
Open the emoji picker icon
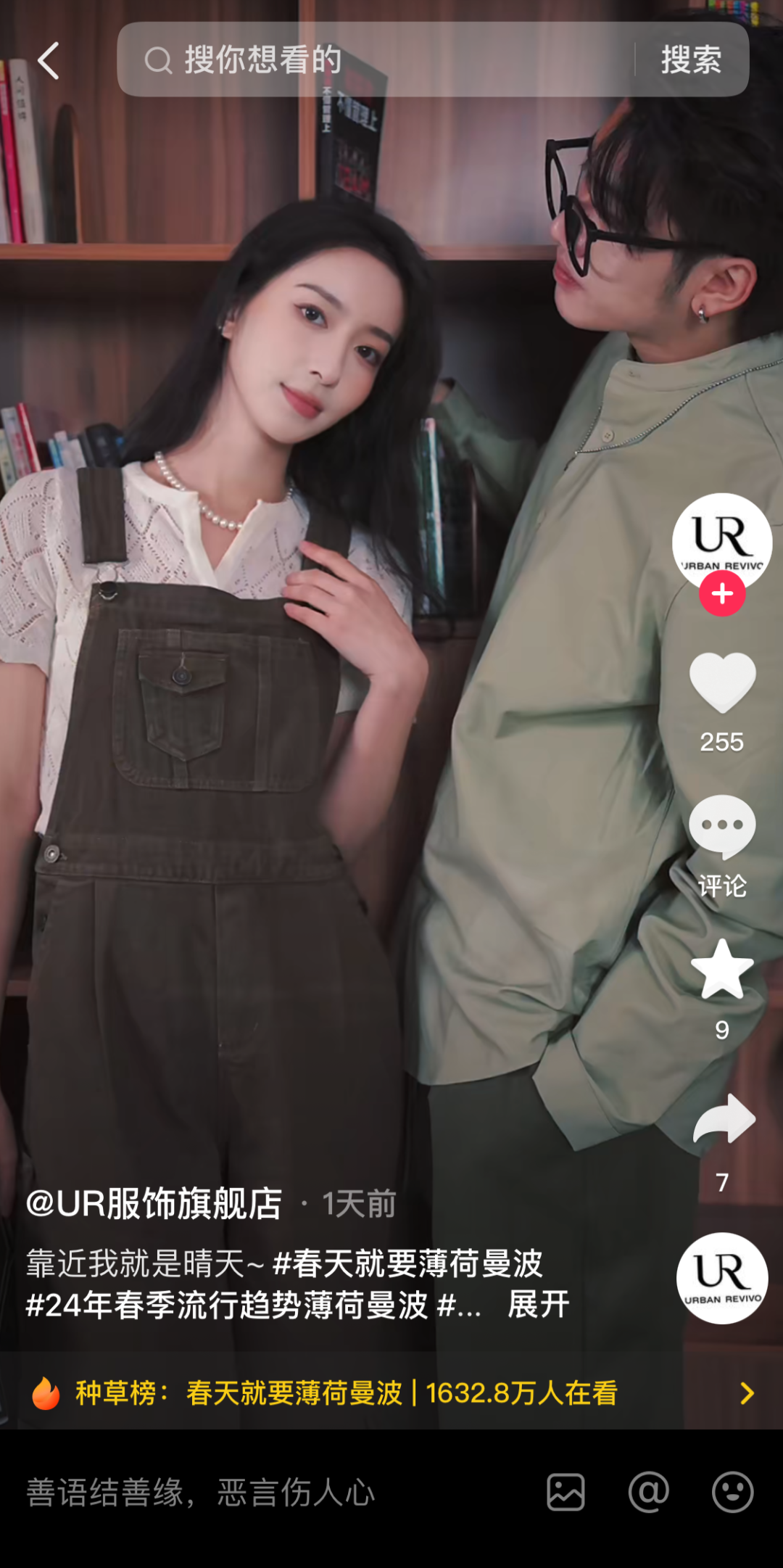tap(732, 1493)
